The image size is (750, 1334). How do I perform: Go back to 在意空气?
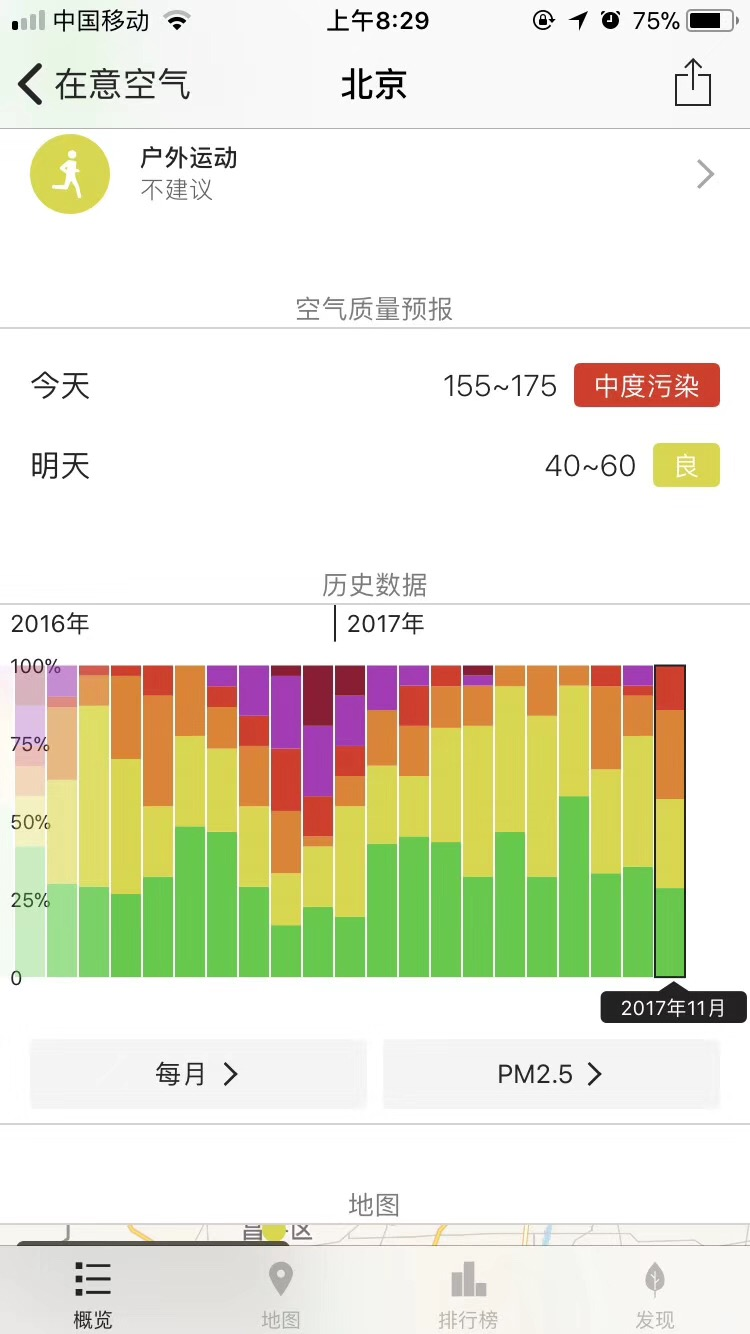tap(104, 84)
